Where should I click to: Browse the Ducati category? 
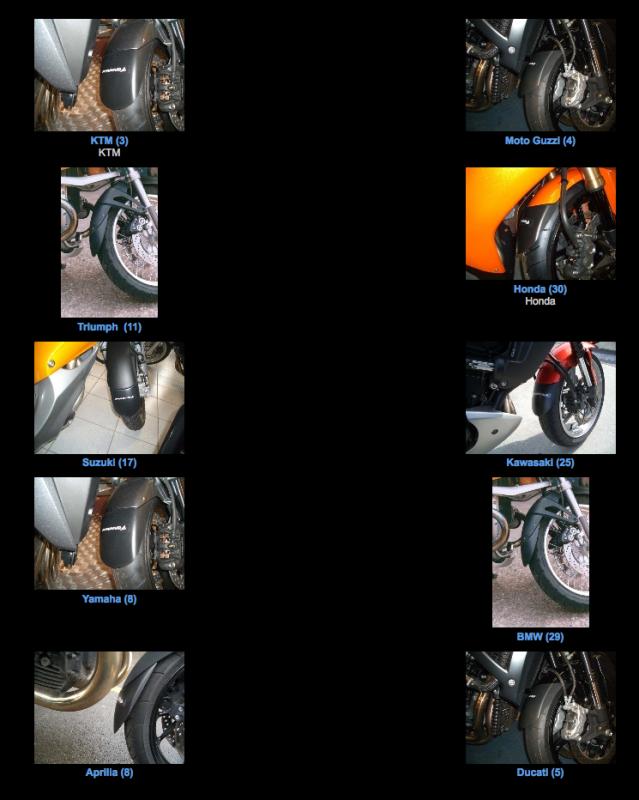(x=539, y=773)
